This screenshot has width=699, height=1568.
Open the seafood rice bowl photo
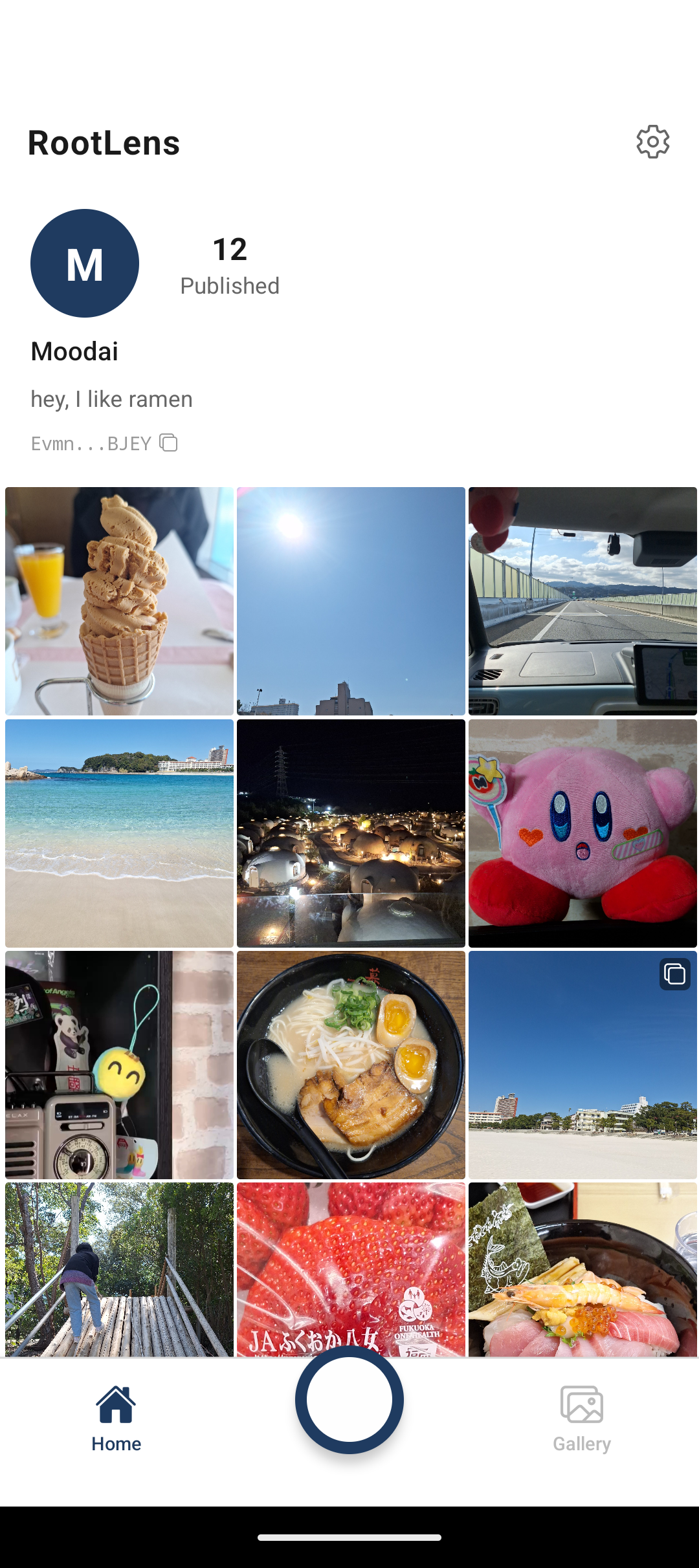[582, 1269]
